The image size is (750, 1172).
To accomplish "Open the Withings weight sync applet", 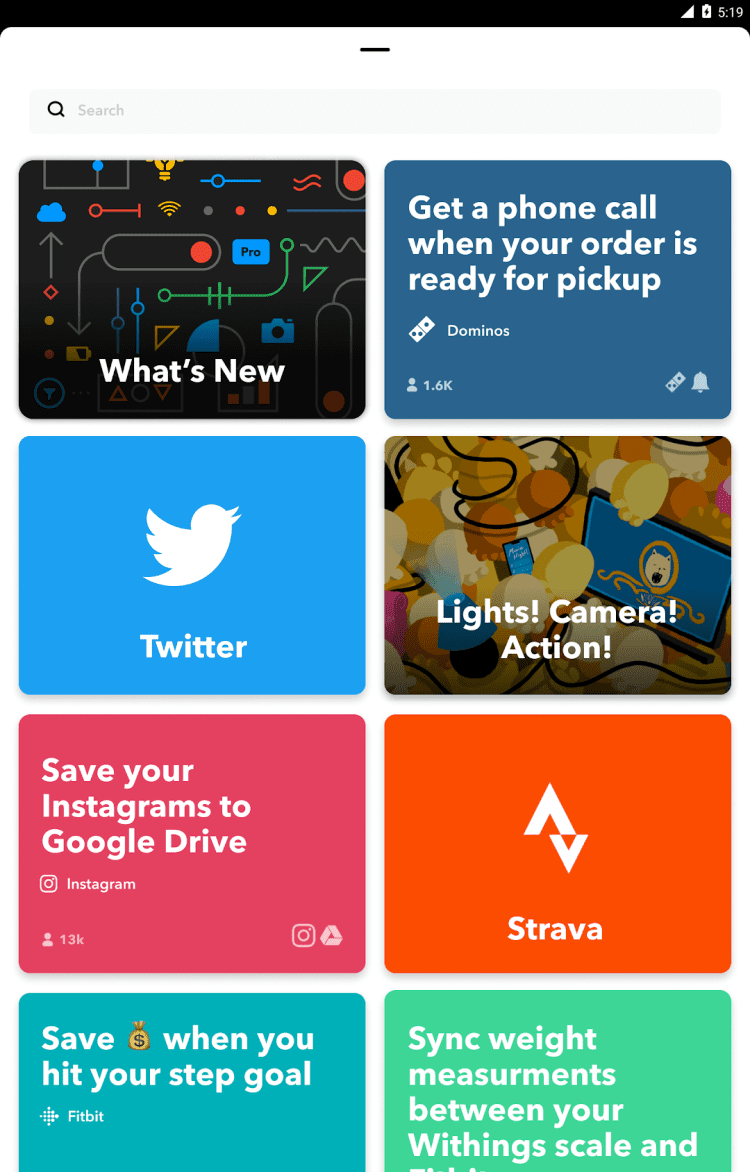I will click(x=557, y=1080).
